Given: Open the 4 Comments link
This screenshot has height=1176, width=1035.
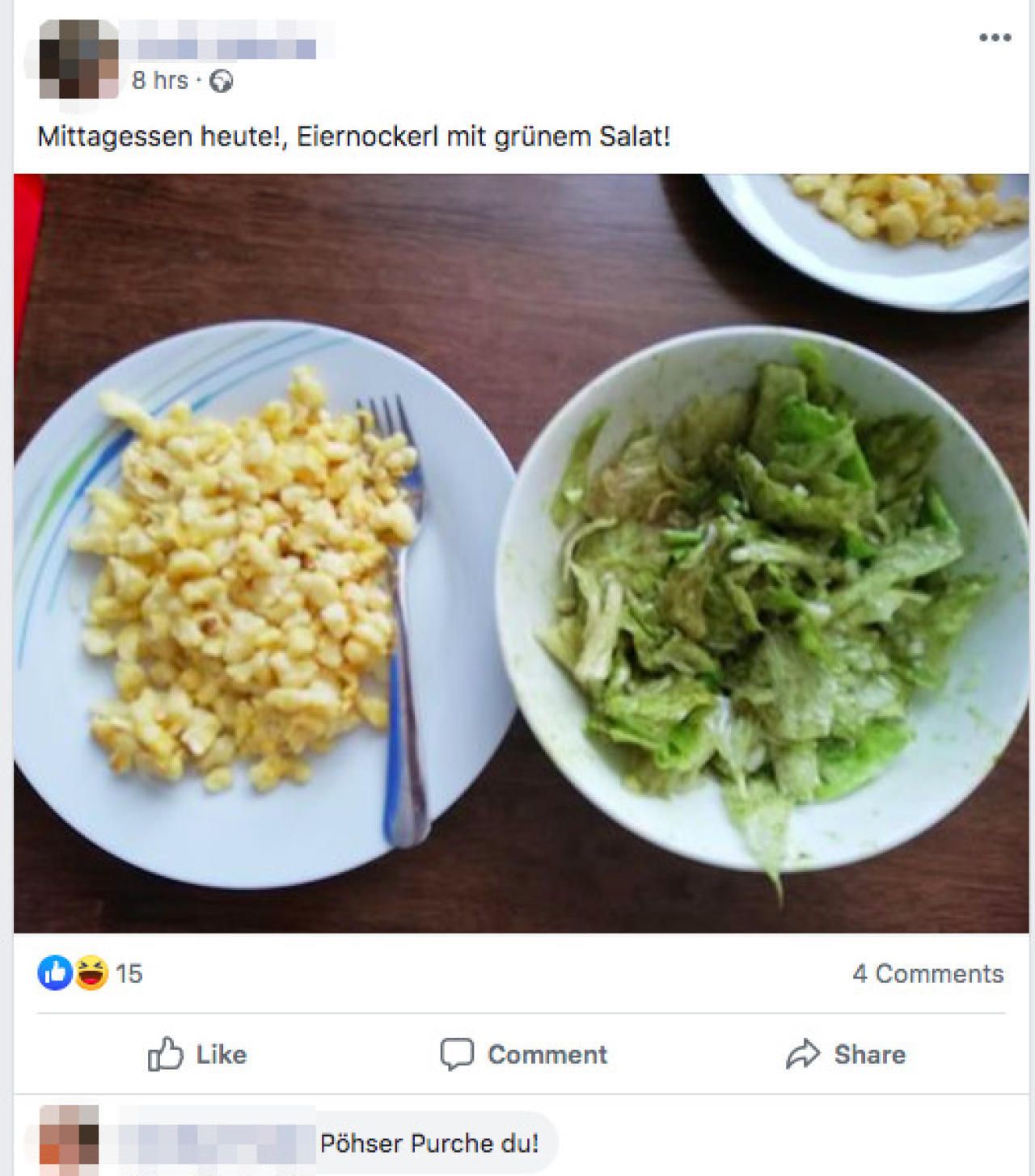Looking at the screenshot, I should [927, 973].
